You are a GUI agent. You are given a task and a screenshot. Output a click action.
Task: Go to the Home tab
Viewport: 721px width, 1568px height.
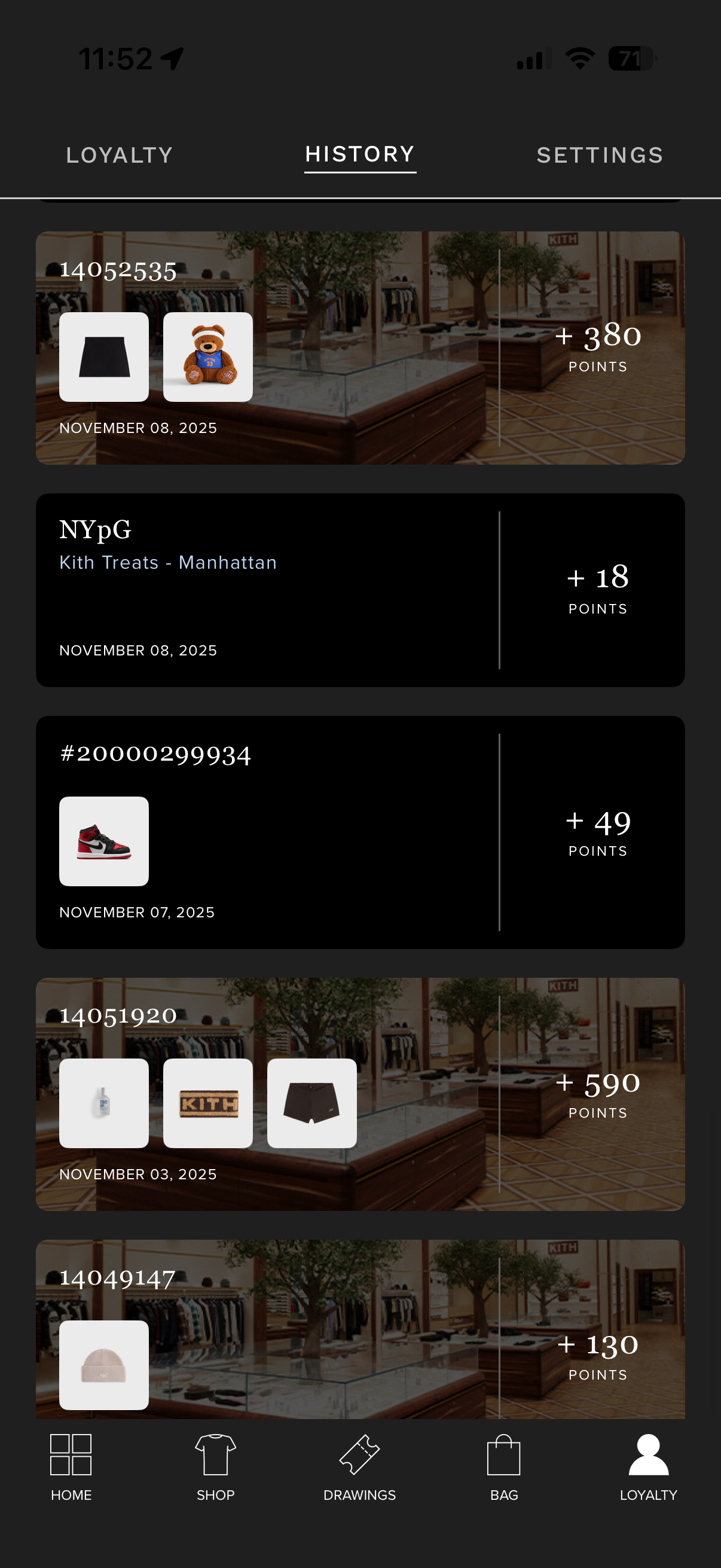(x=71, y=1466)
